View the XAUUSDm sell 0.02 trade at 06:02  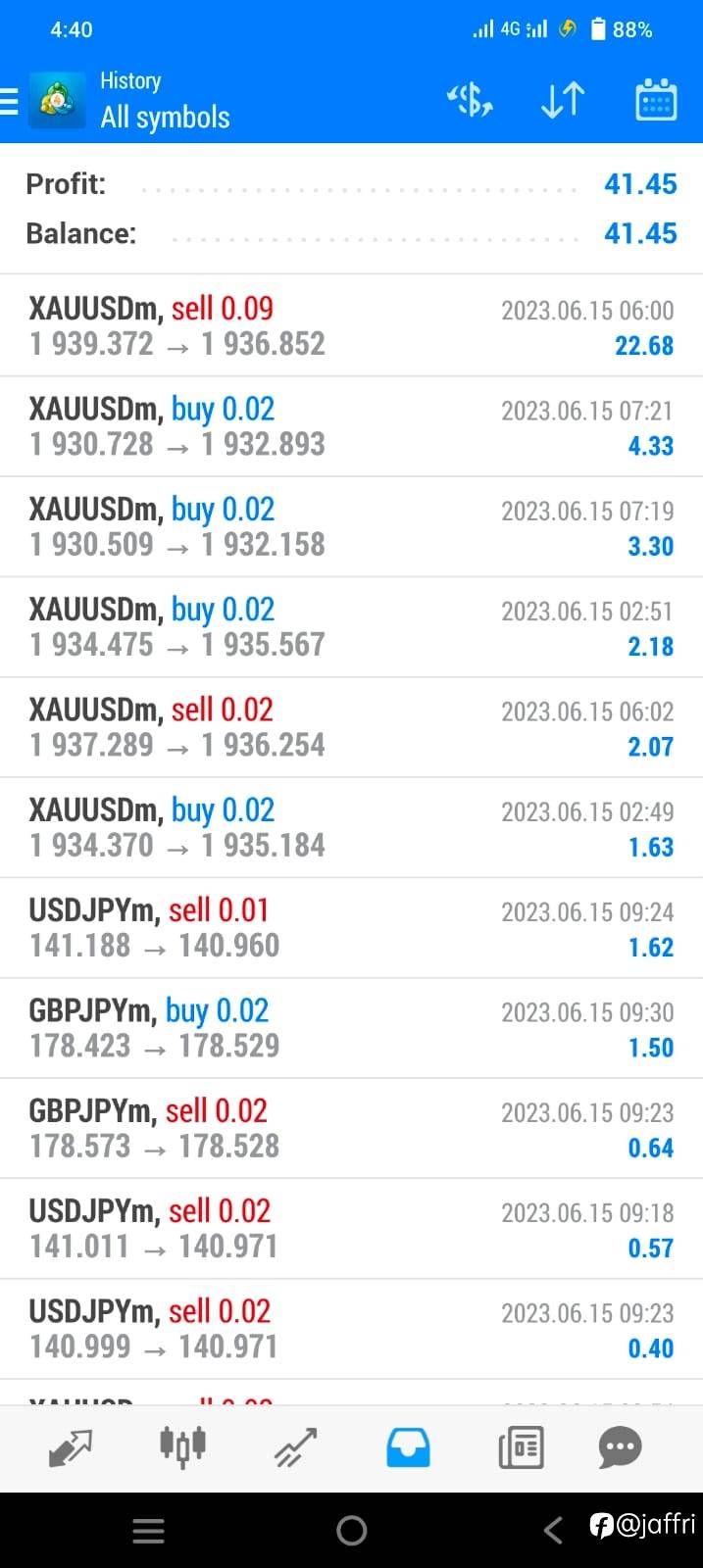[x=351, y=727]
